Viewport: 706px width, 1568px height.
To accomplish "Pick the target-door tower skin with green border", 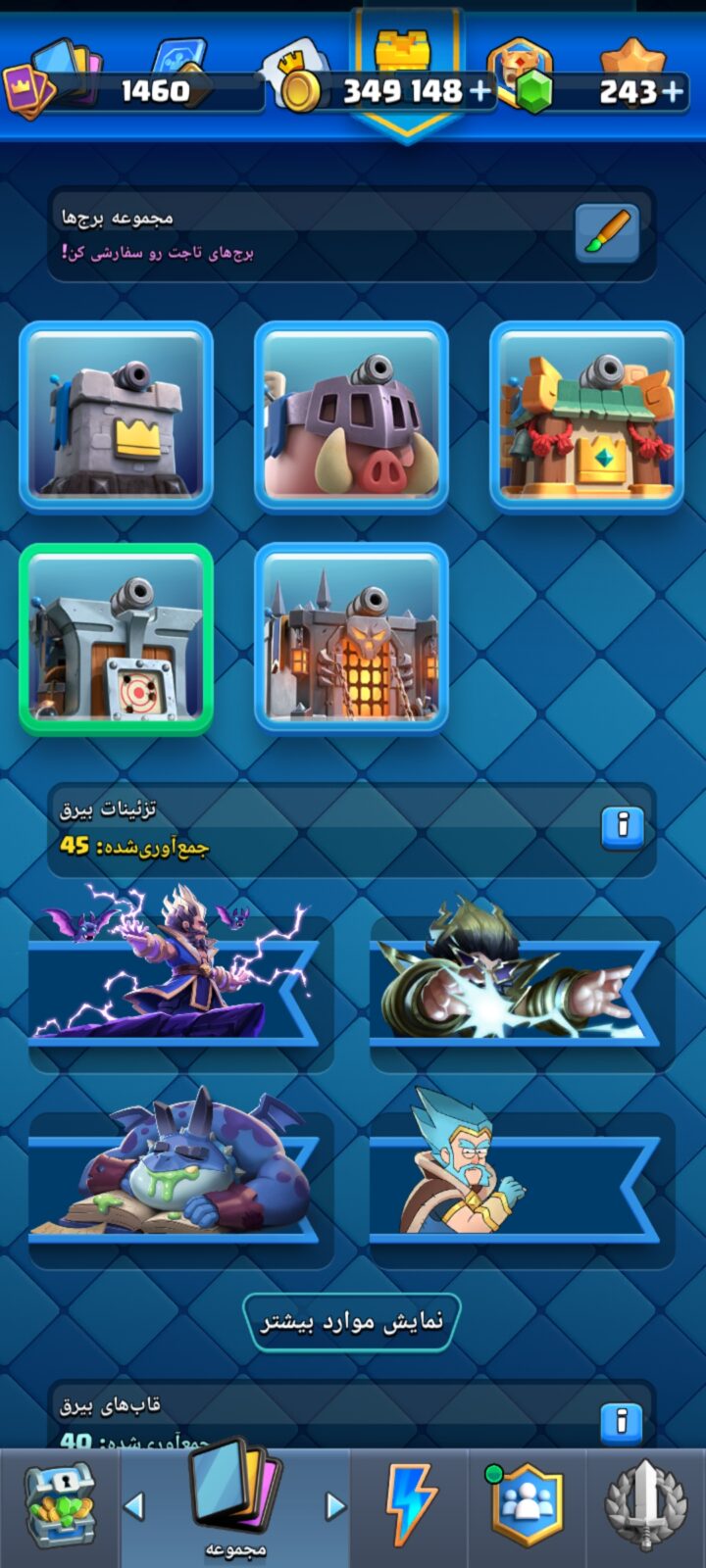I will (116, 638).
